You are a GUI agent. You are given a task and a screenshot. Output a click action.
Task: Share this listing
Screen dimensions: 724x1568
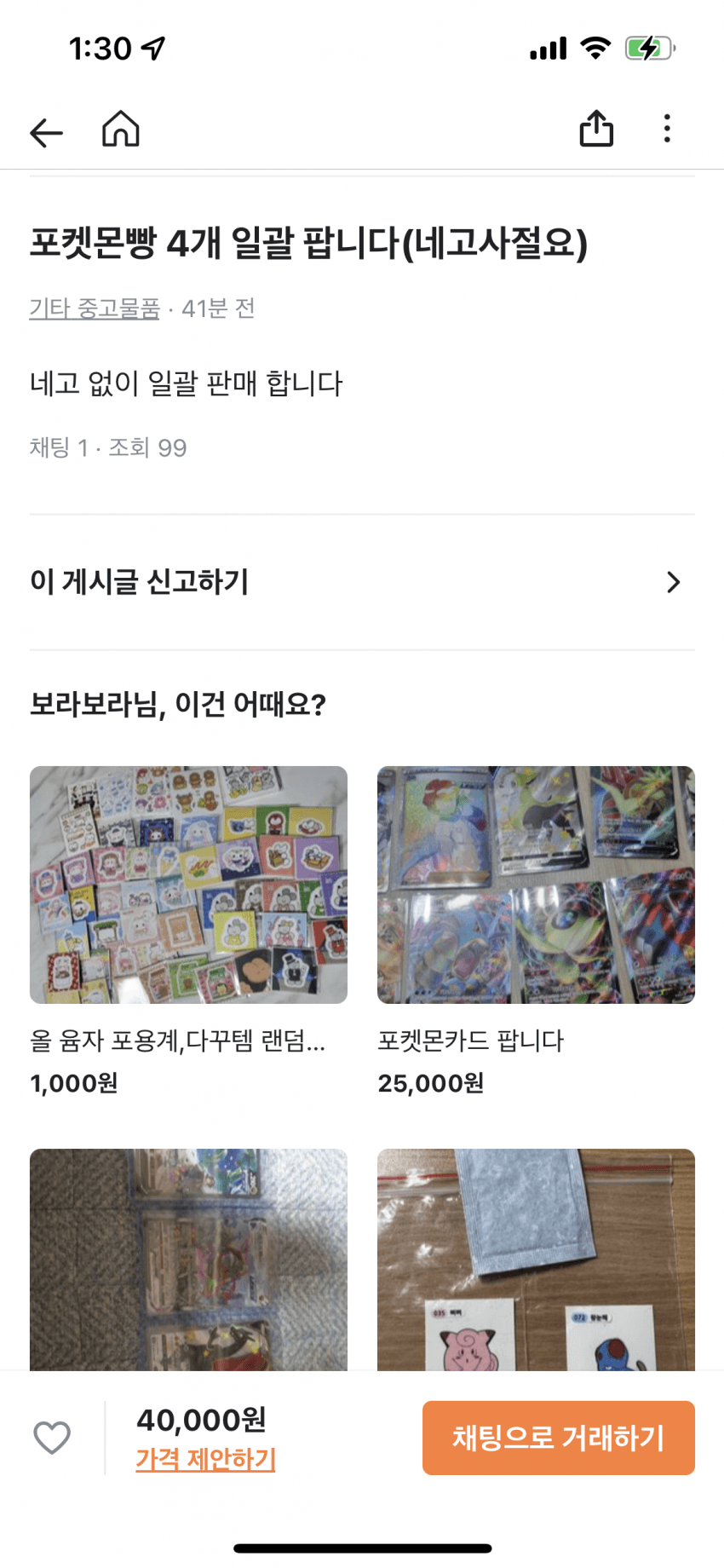coord(596,130)
